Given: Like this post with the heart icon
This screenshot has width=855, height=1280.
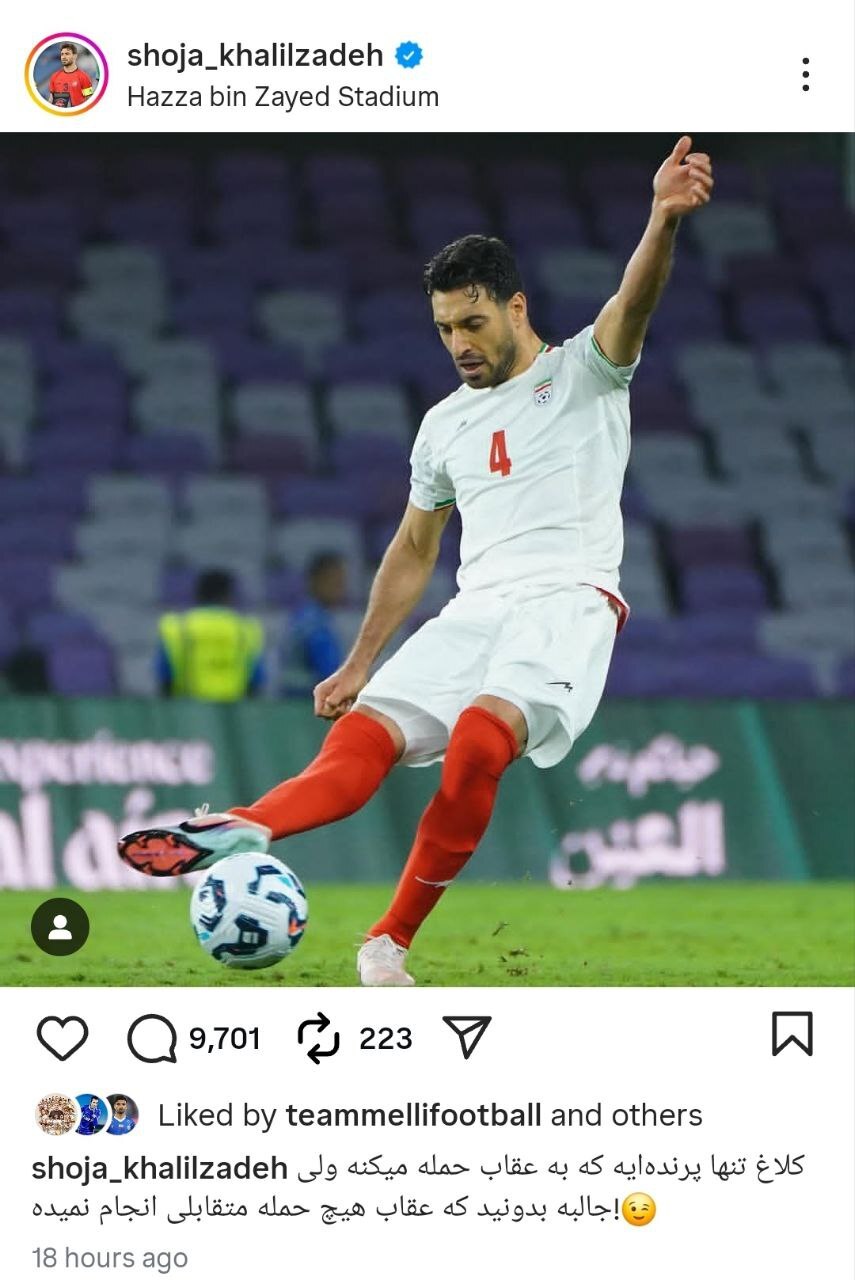Looking at the screenshot, I should pos(62,1038).
